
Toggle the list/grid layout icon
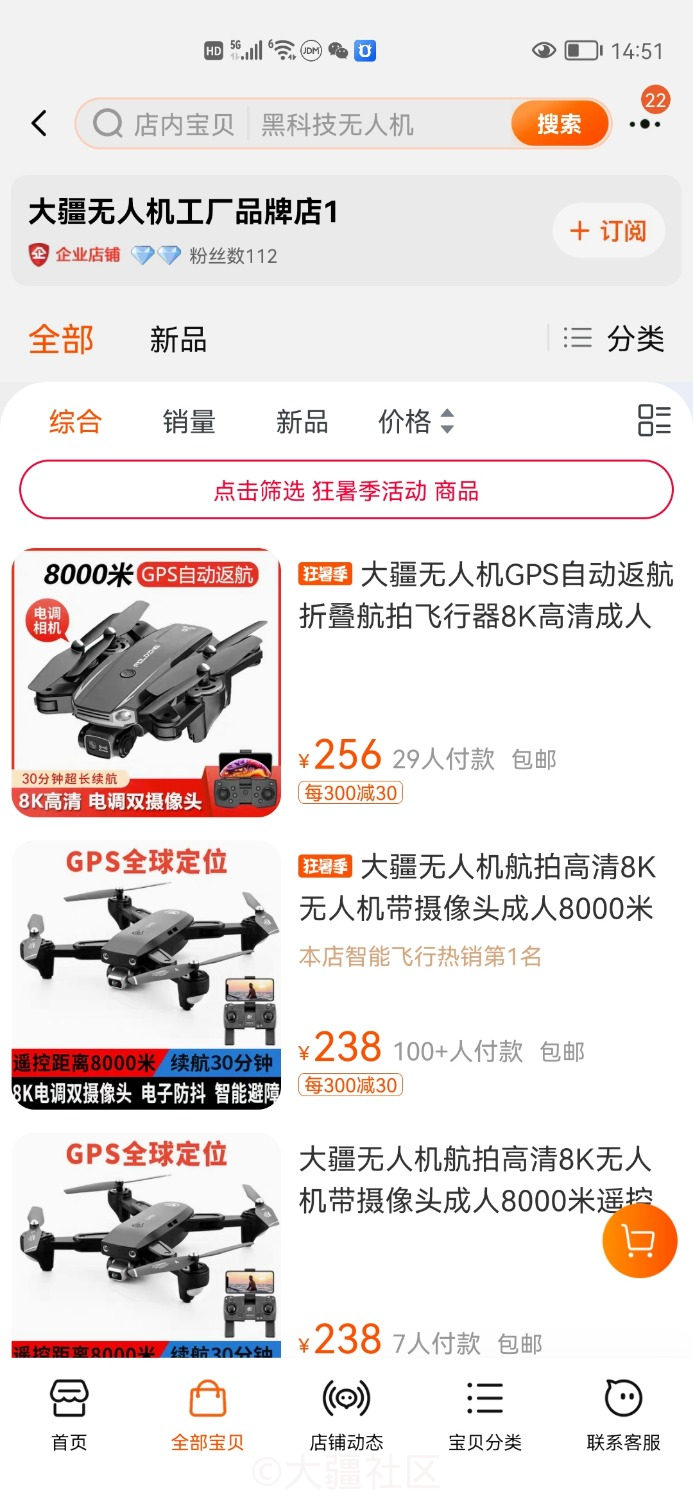[x=654, y=421]
